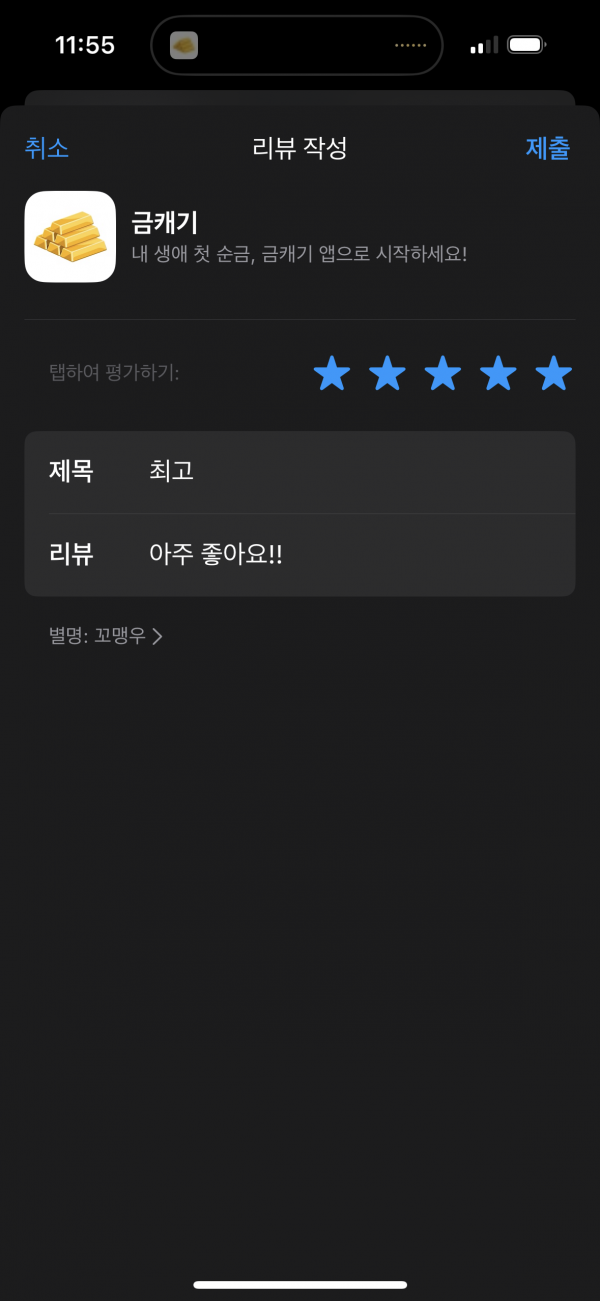Viewport: 600px width, 1301px height.
Task: Edit the 리뷰 review text field
Action: [x=300, y=555]
